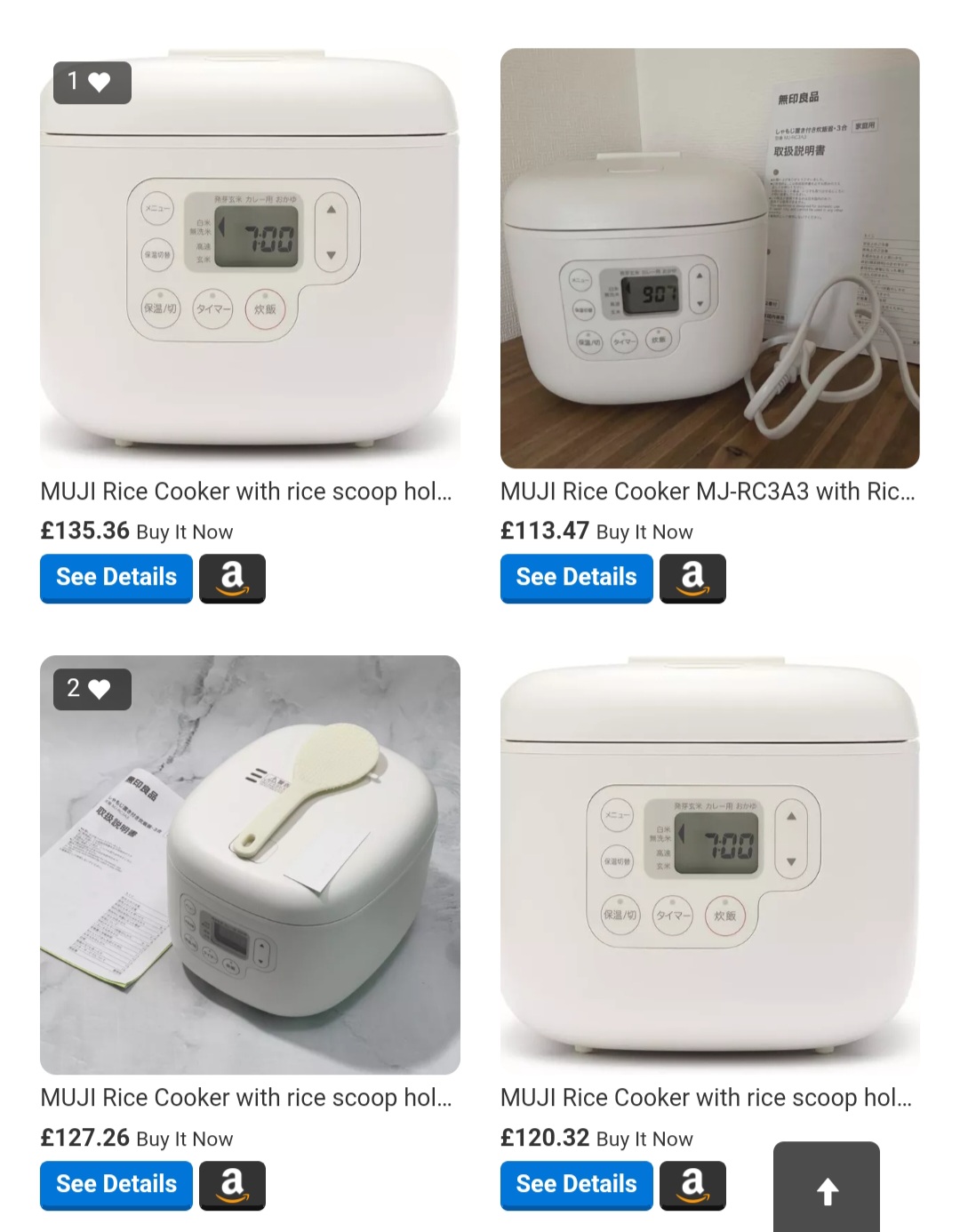Screen dimensions: 960x1232
Task: Open Amazon button for the £113.47 listing
Action: click(692, 578)
